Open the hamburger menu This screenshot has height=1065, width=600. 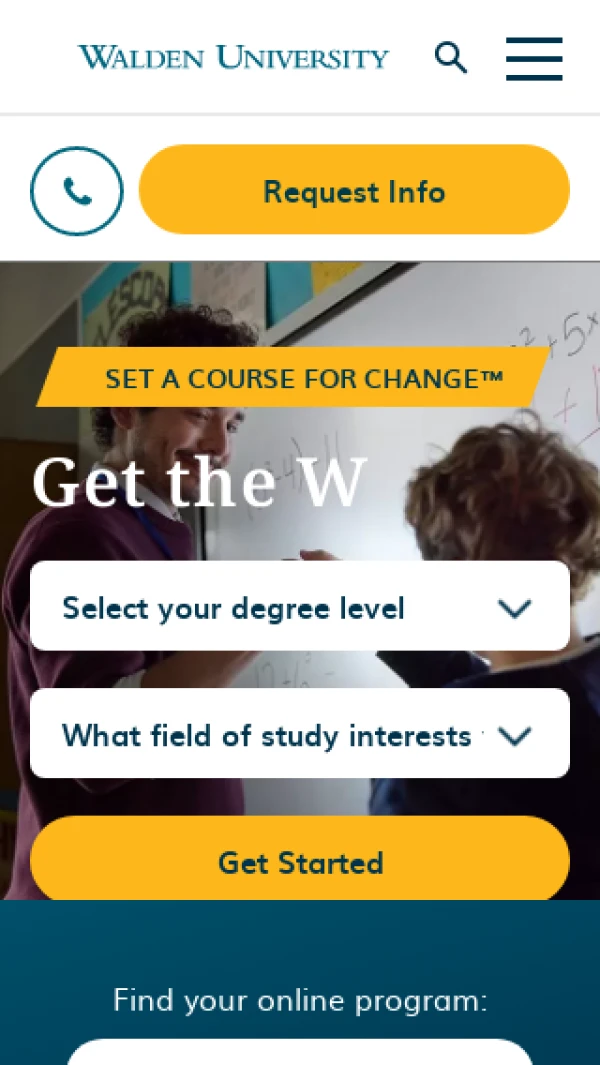tap(534, 58)
